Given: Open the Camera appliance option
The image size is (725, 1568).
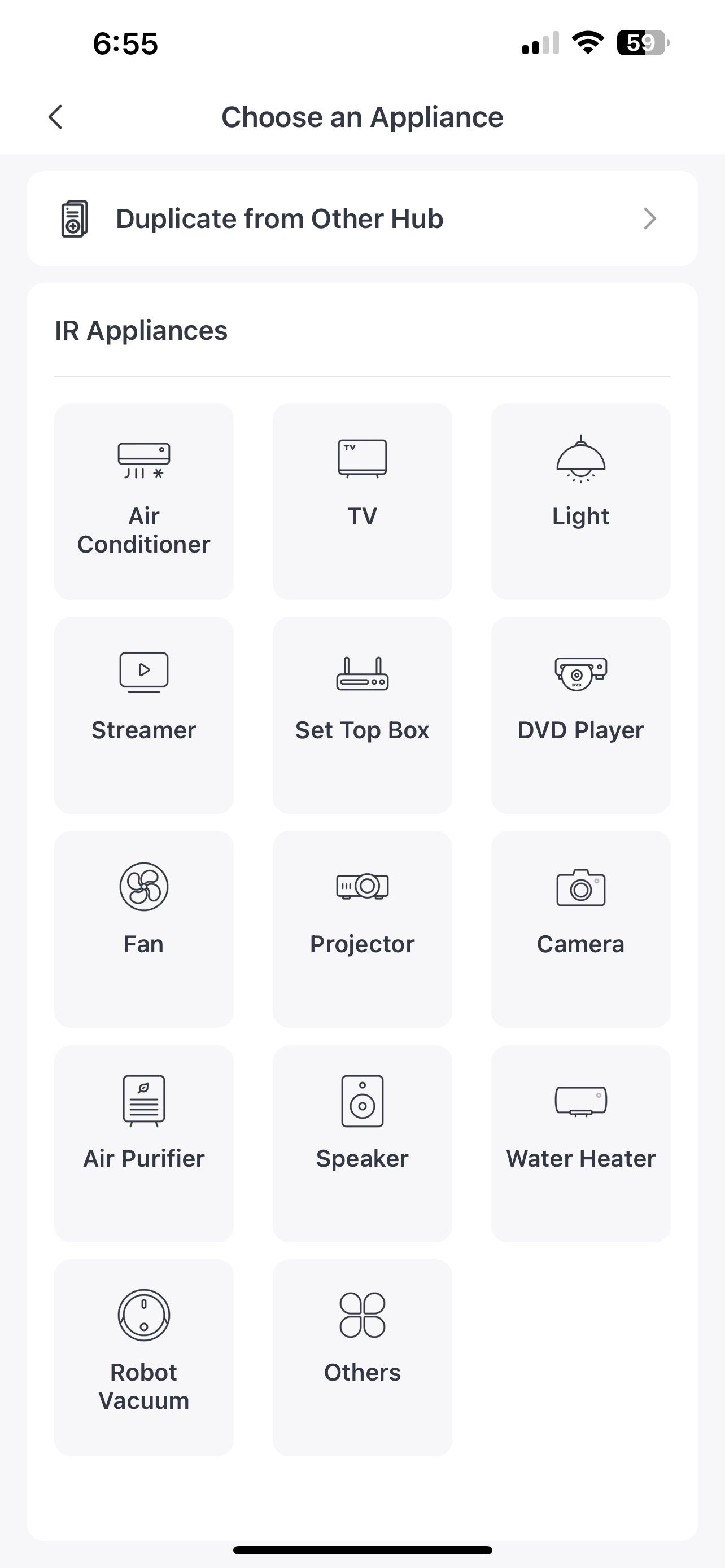Looking at the screenshot, I should 580,913.
